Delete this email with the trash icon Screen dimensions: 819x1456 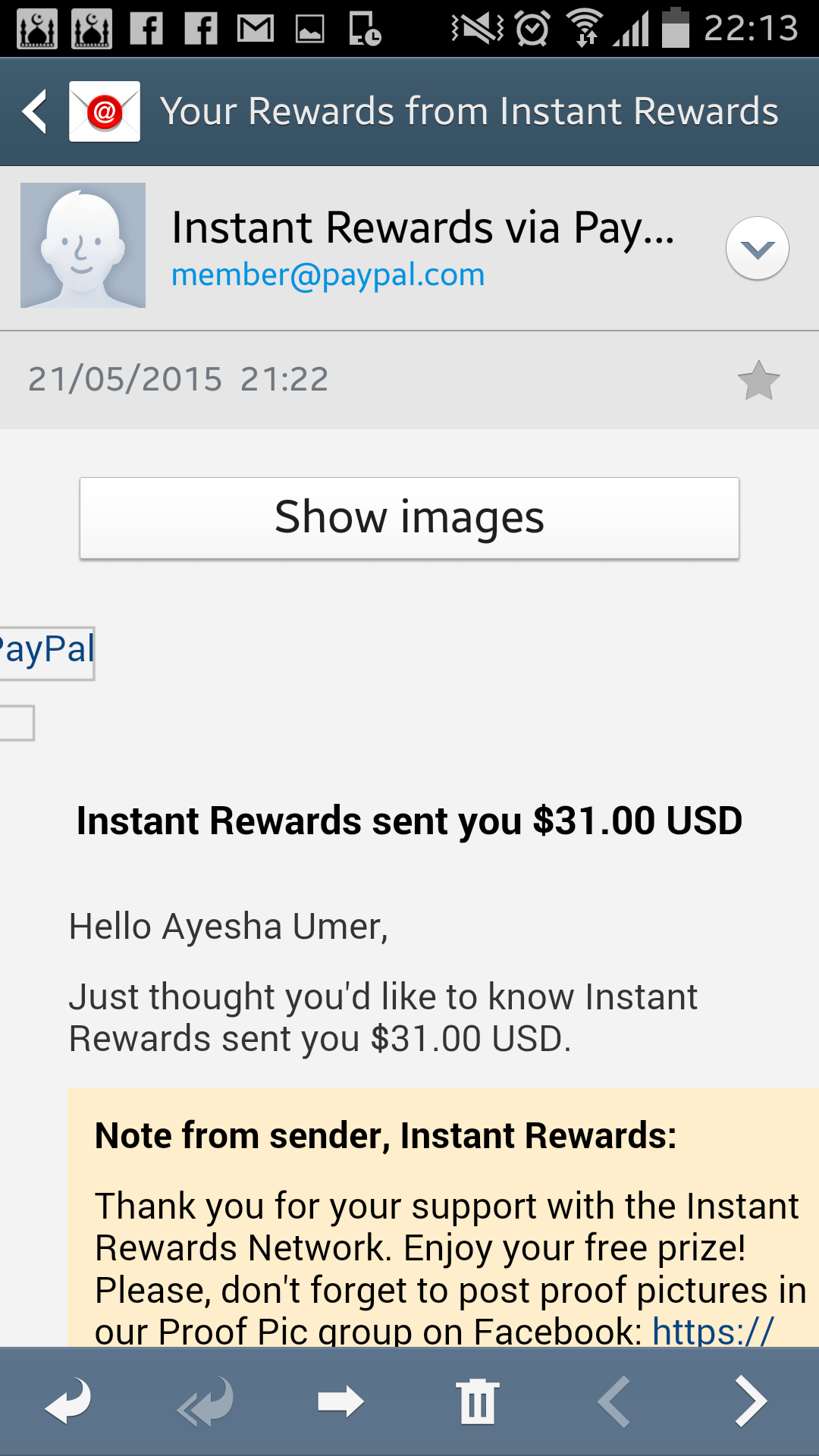click(x=478, y=1401)
